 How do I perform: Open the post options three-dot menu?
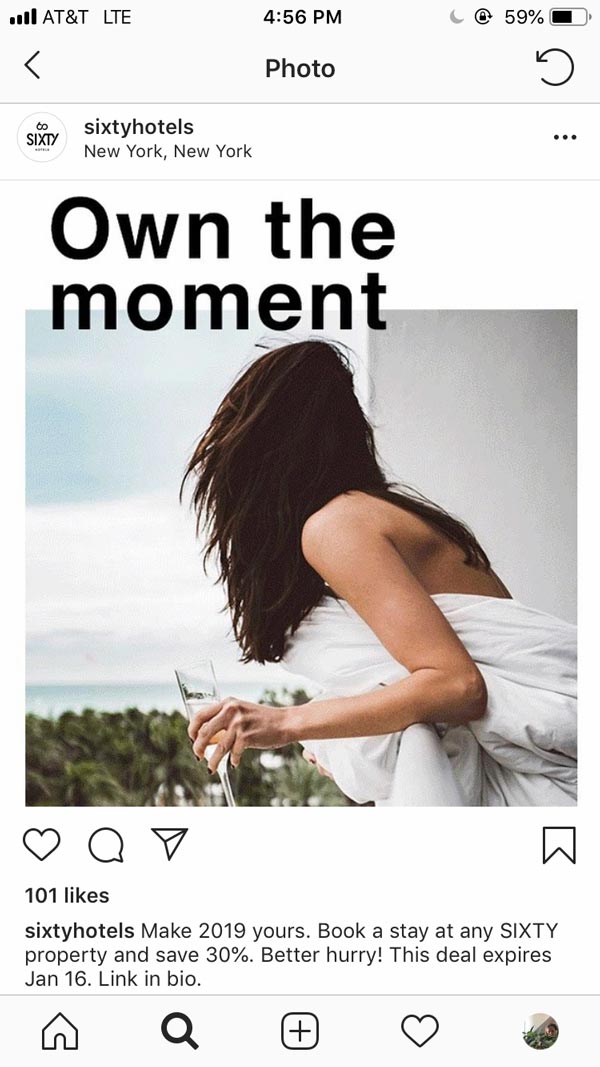pos(564,138)
